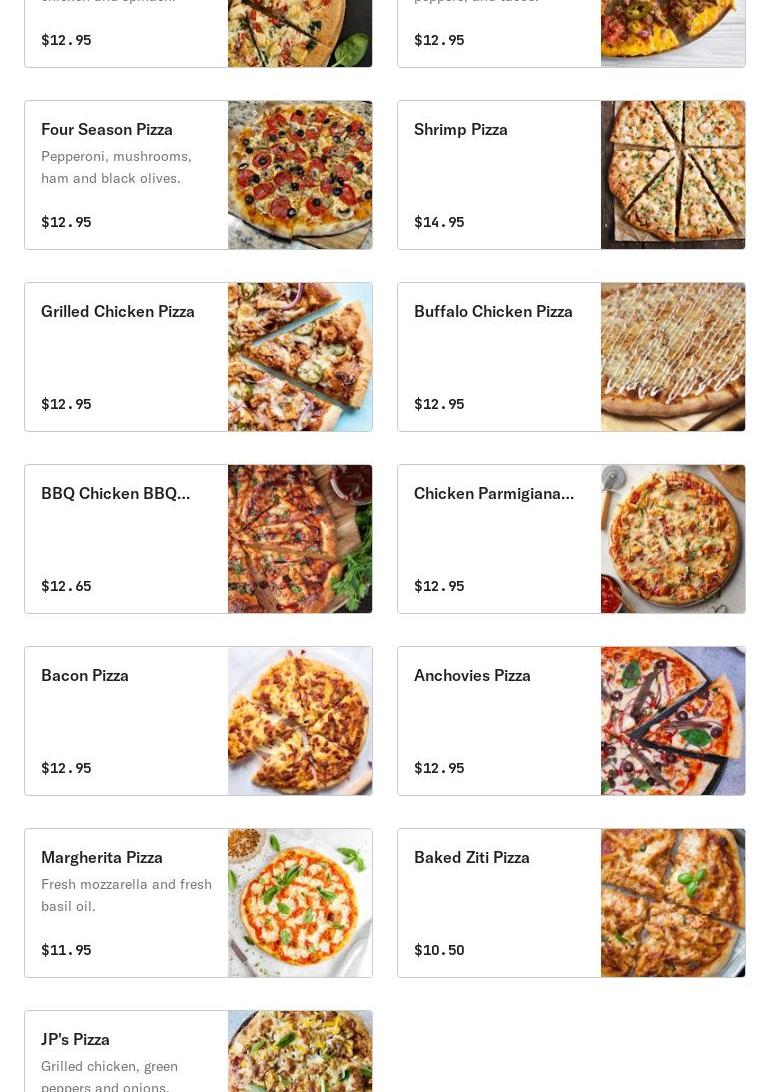View the Baked Ziti Pizza item
This screenshot has width=770, height=1092.
coord(571,903)
